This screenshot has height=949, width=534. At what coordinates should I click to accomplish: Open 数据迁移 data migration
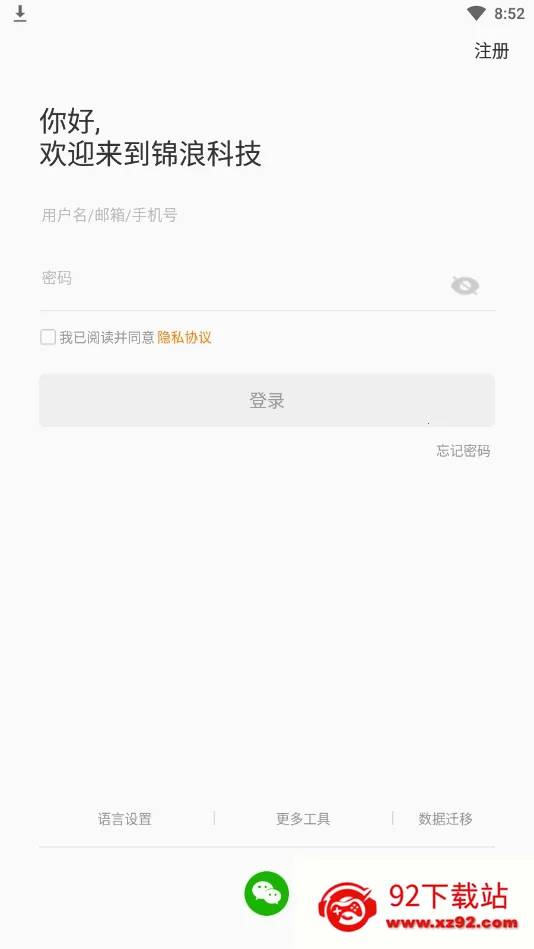[446, 819]
